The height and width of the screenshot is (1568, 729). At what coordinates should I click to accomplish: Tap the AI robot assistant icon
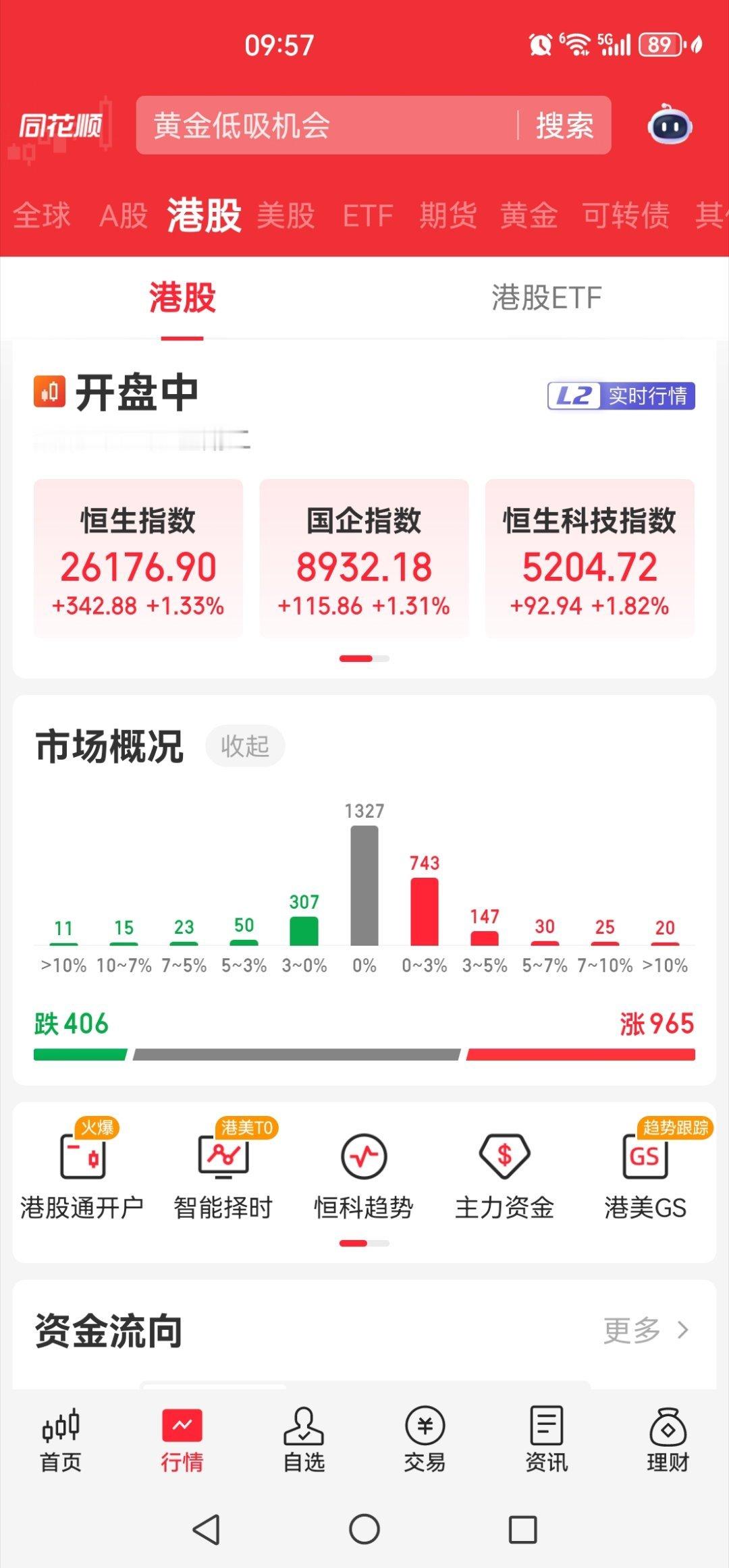[x=670, y=125]
